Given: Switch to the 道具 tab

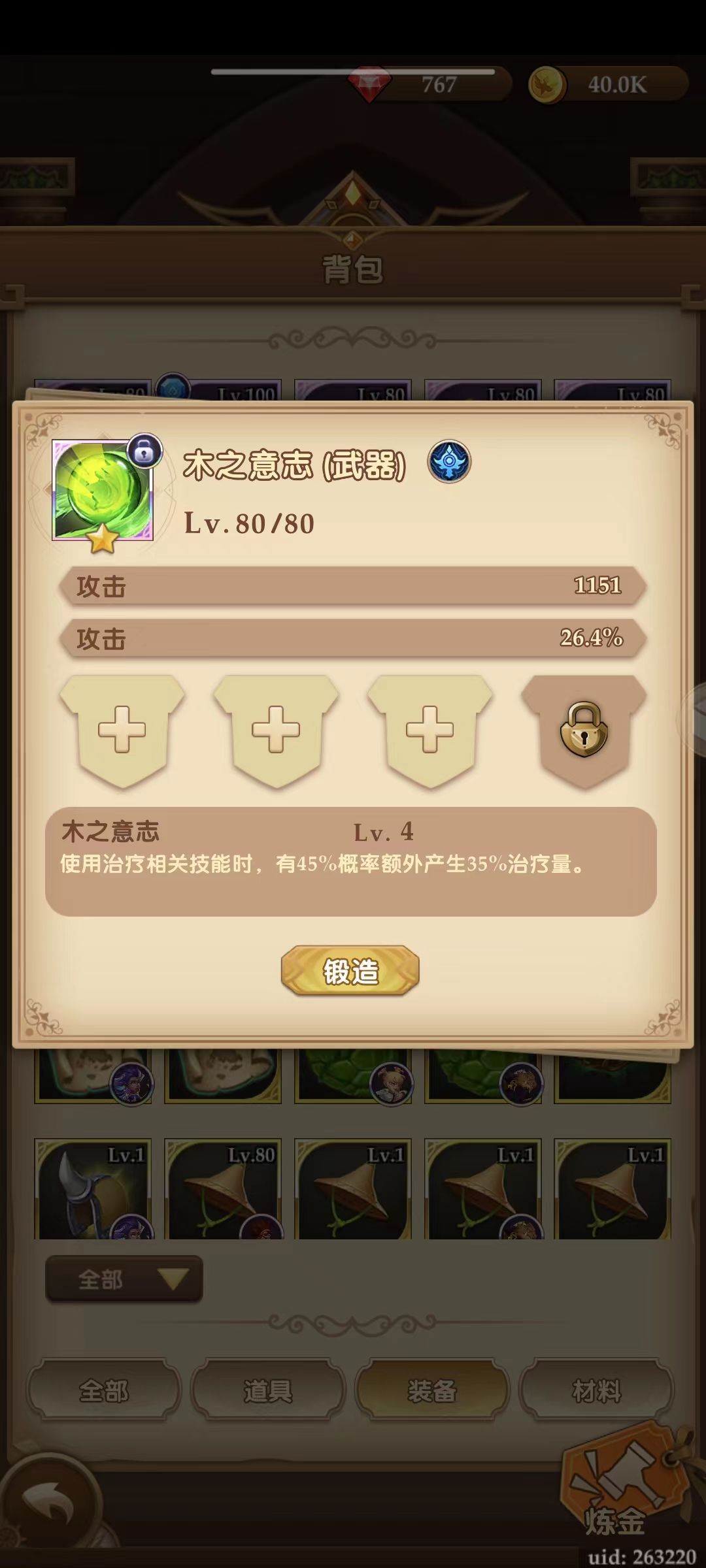Looking at the screenshot, I should click(x=267, y=1390).
